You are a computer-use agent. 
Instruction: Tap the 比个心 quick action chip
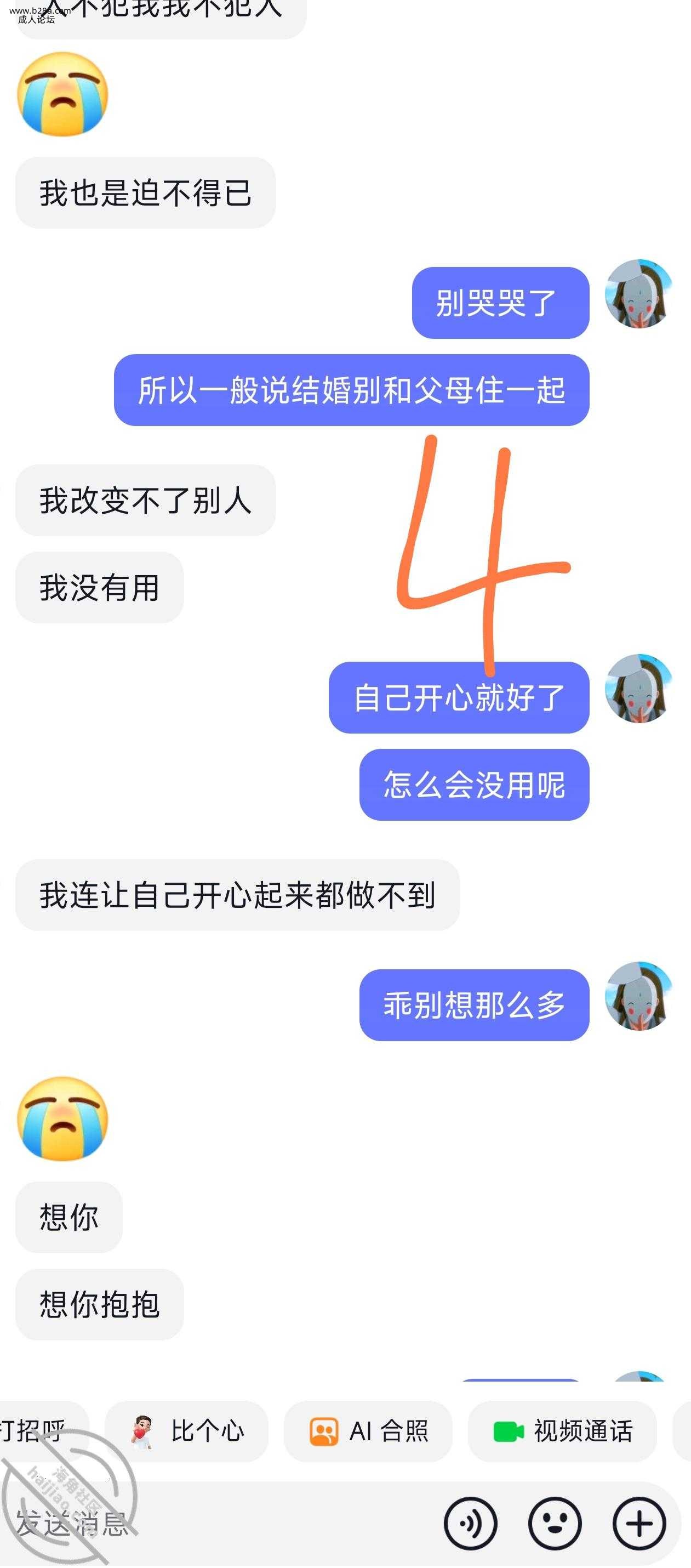coord(187,1431)
